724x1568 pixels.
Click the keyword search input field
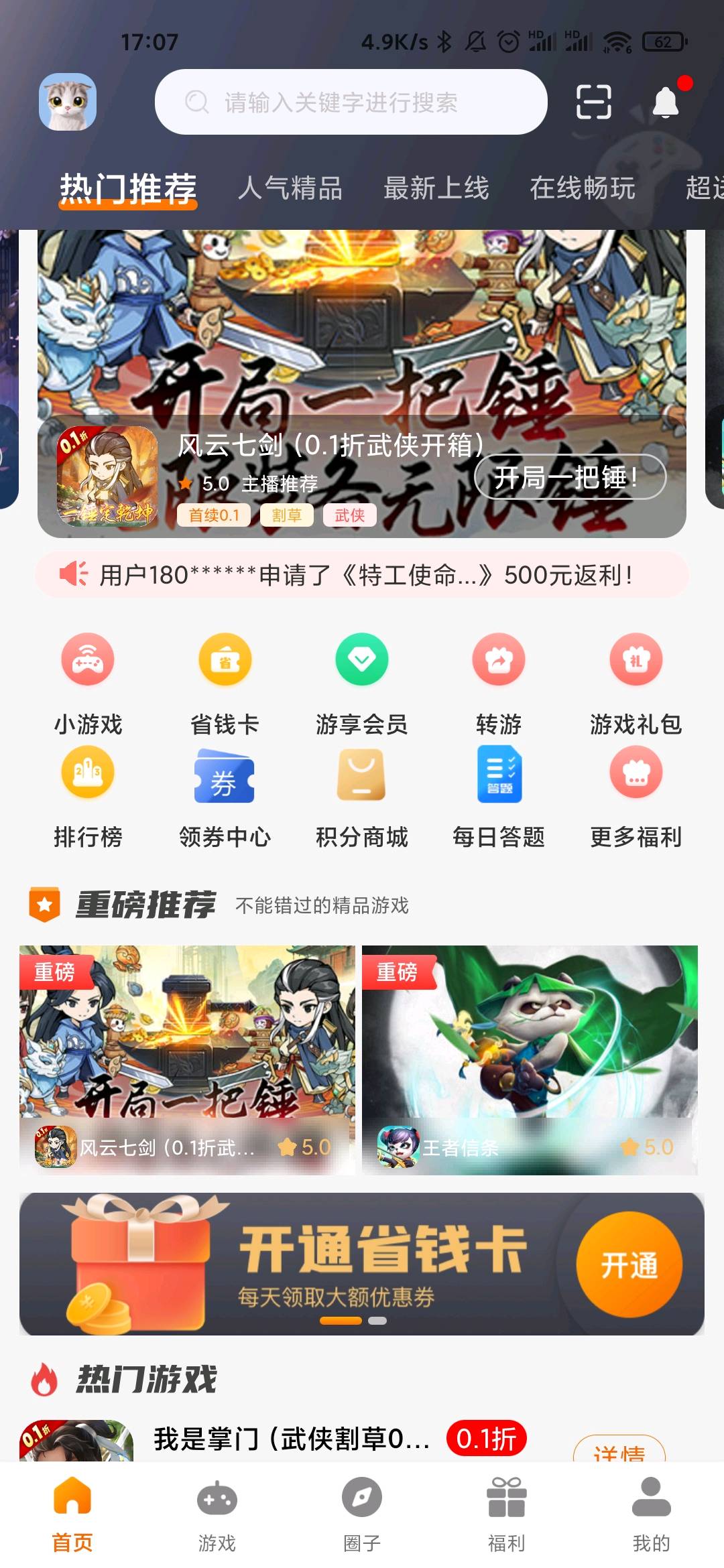click(x=352, y=102)
